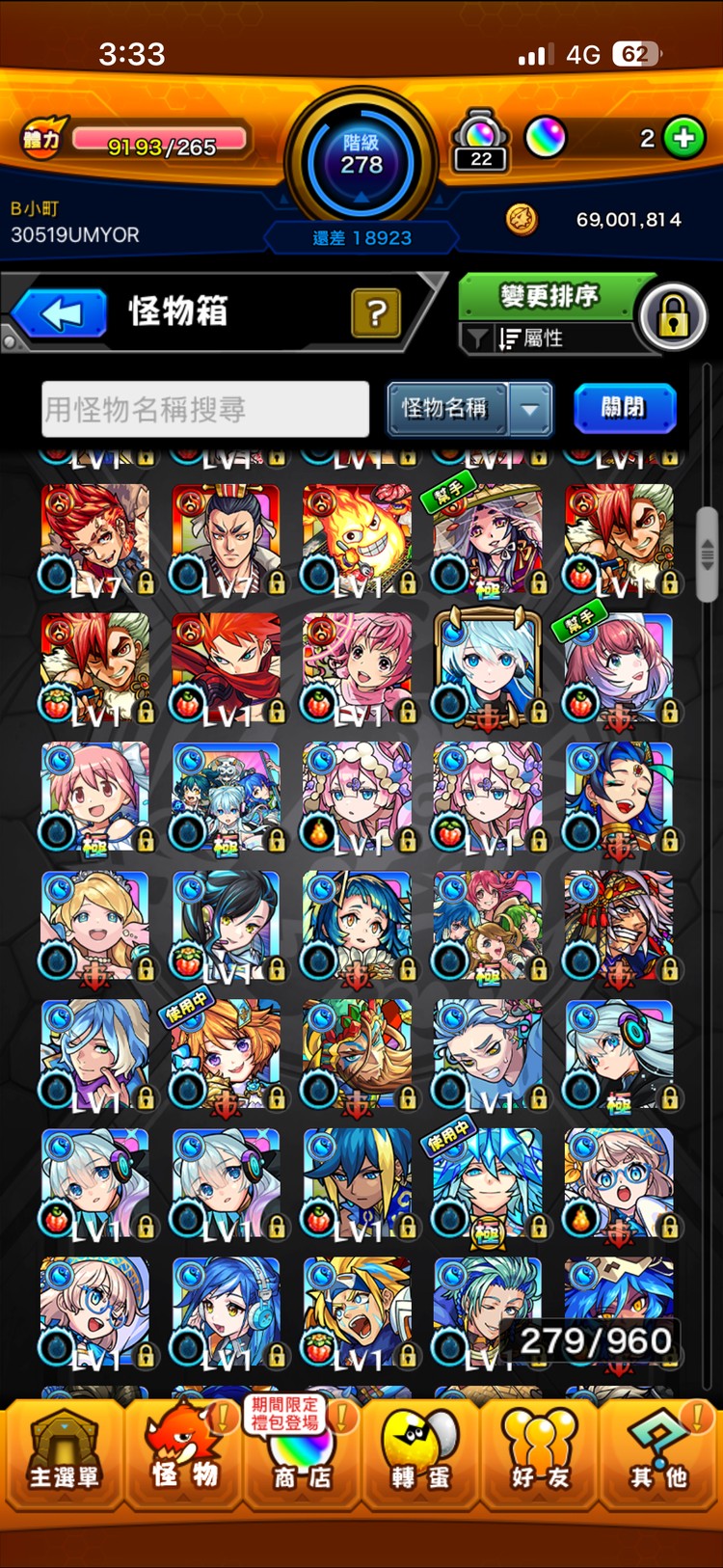The image size is (723, 1568).
Task: Open 主選單 main menu tab
Action: point(64,1452)
